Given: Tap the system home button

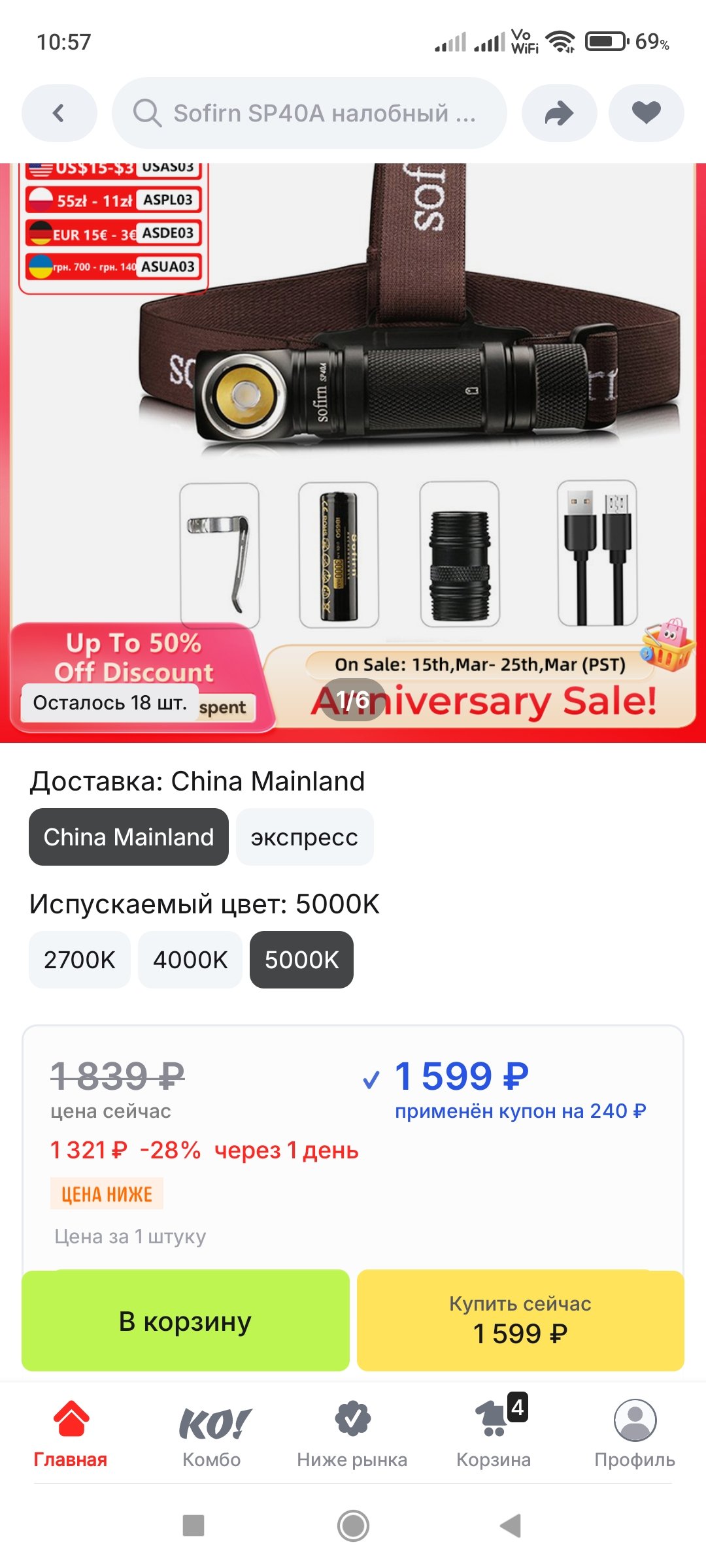Looking at the screenshot, I should click(353, 1526).
